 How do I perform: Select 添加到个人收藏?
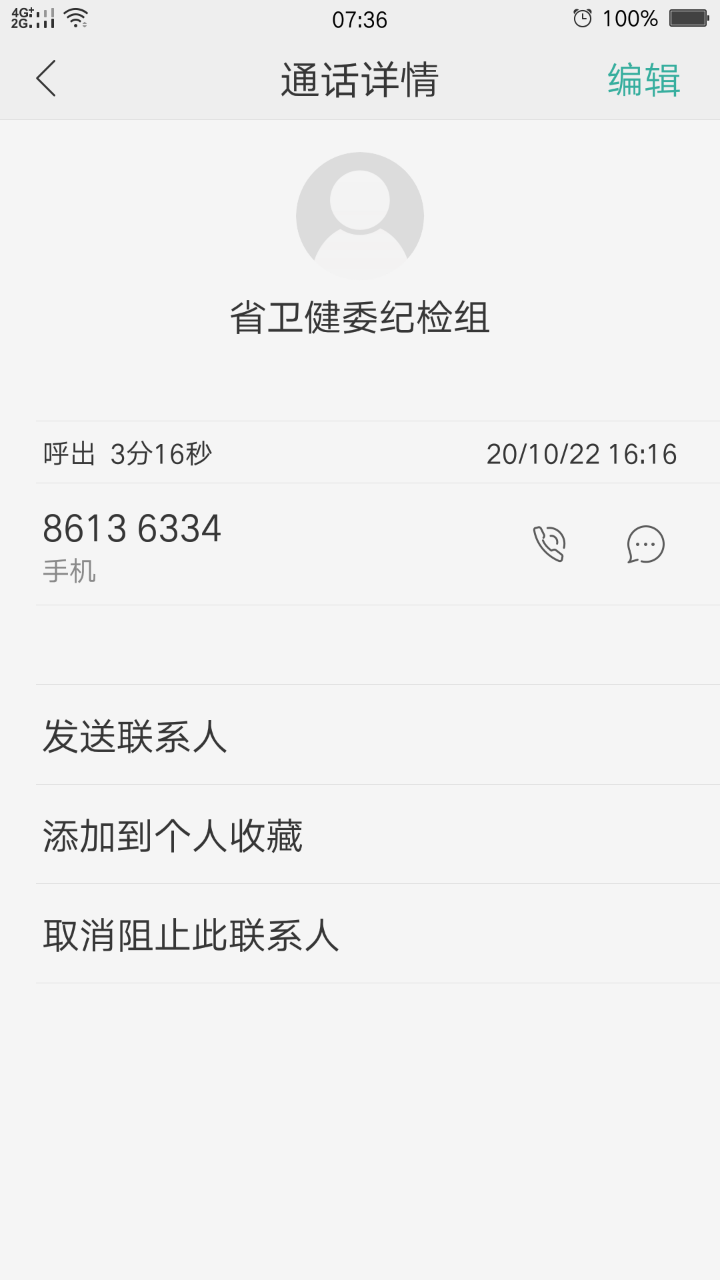pos(172,836)
